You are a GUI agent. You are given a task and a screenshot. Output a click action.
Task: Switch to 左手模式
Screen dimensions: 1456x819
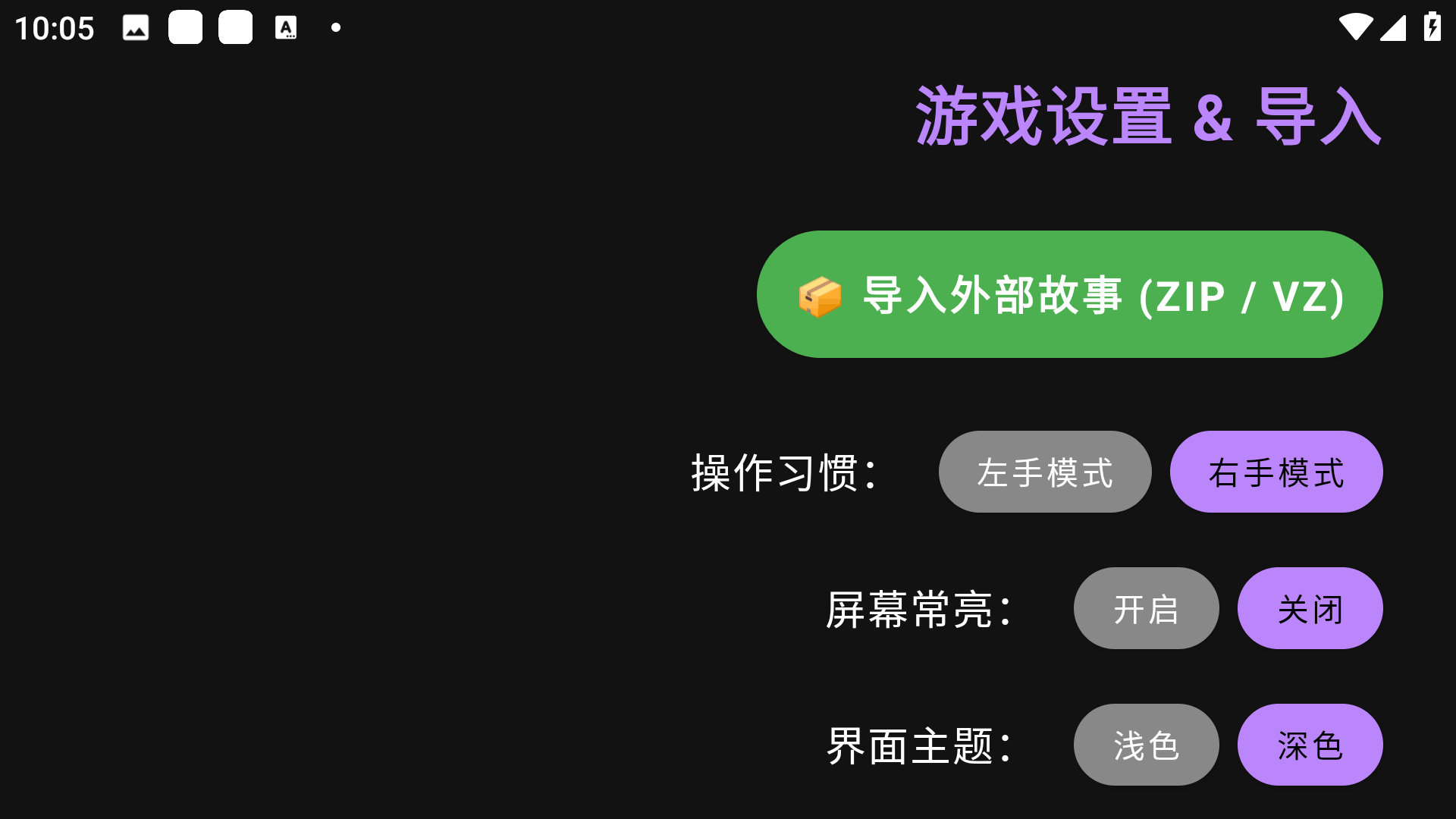[1045, 472]
